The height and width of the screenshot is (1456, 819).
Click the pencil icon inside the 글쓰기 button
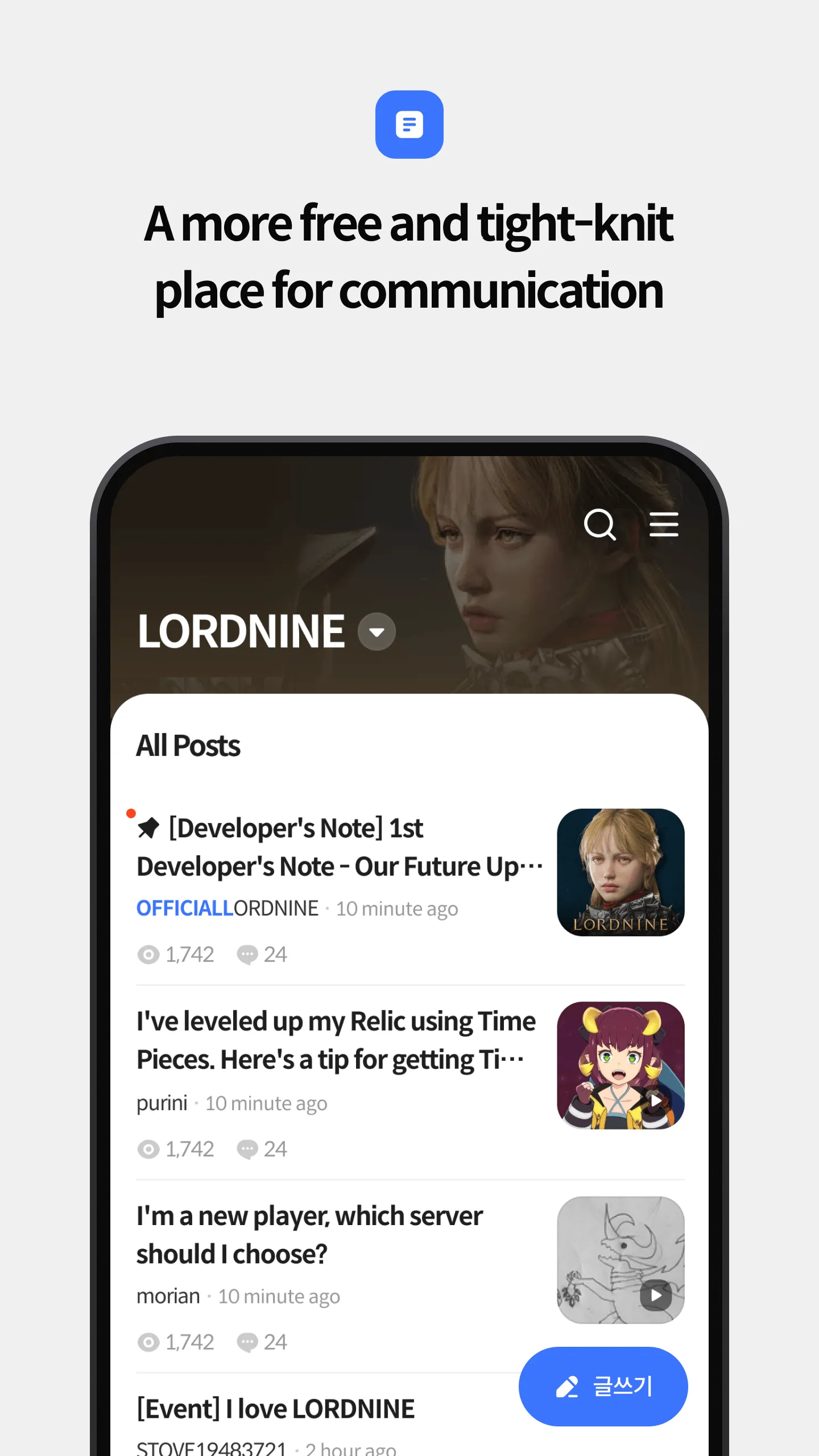click(x=567, y=1386)
